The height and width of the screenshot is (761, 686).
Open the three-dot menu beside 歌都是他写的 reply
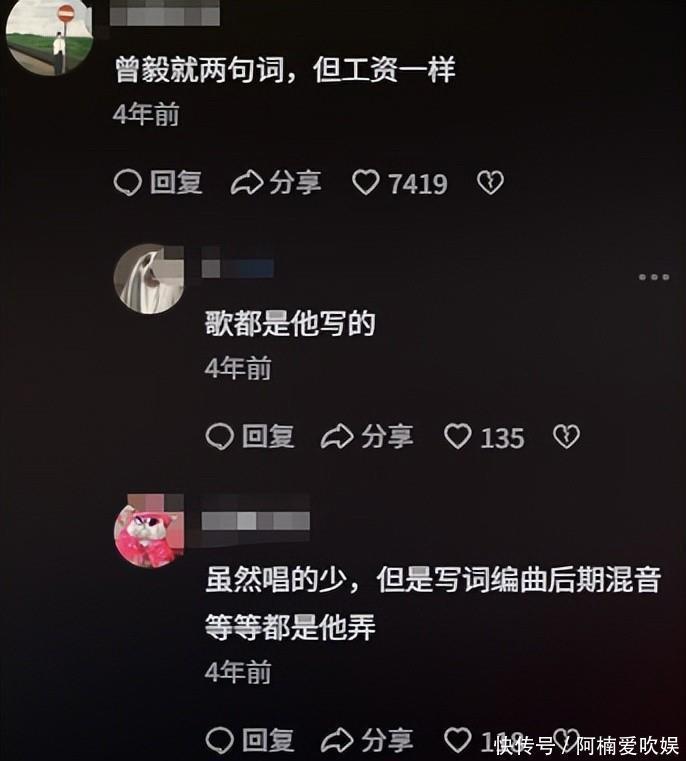(653, 277)
